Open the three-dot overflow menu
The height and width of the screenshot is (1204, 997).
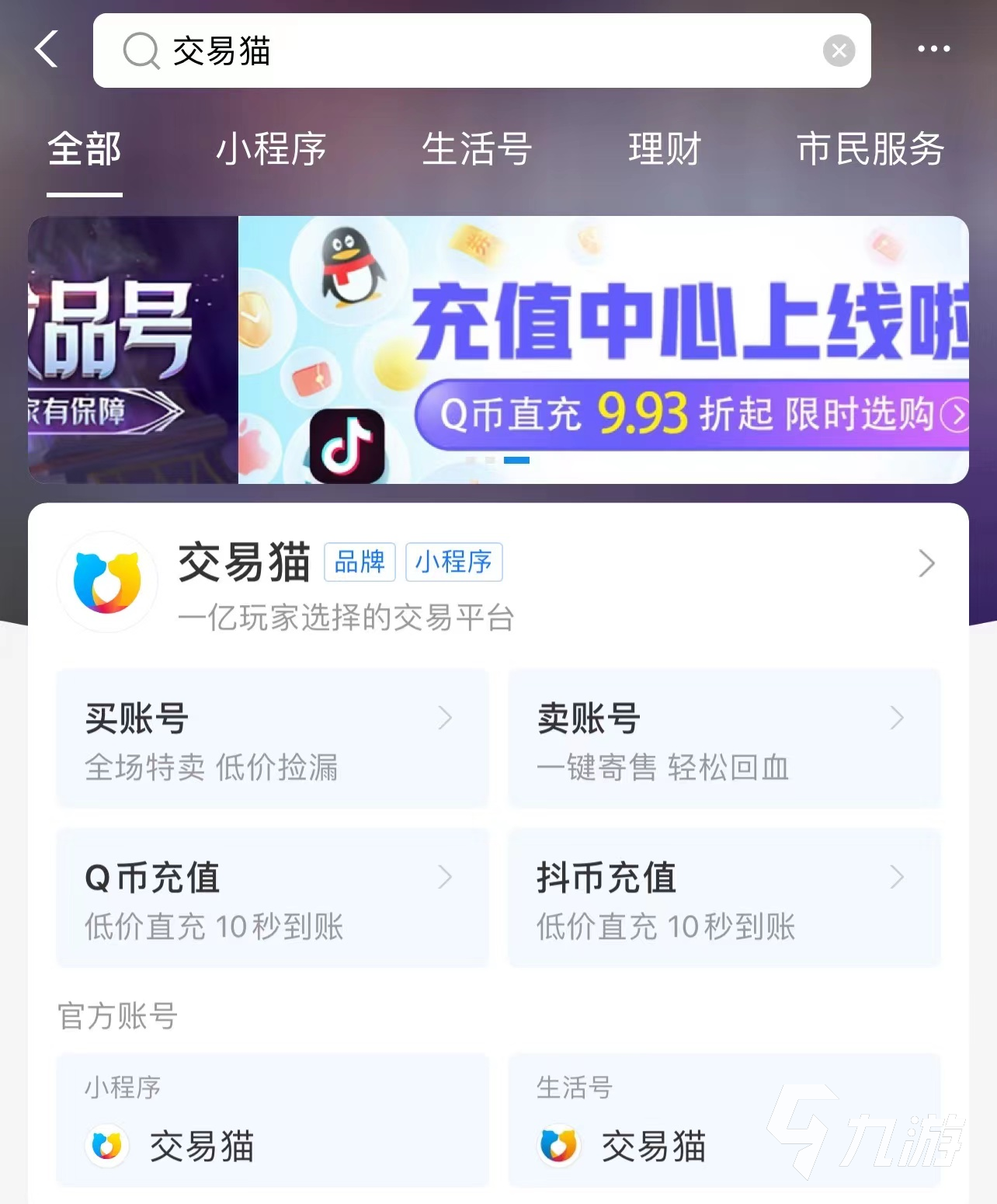pos(933,49)
